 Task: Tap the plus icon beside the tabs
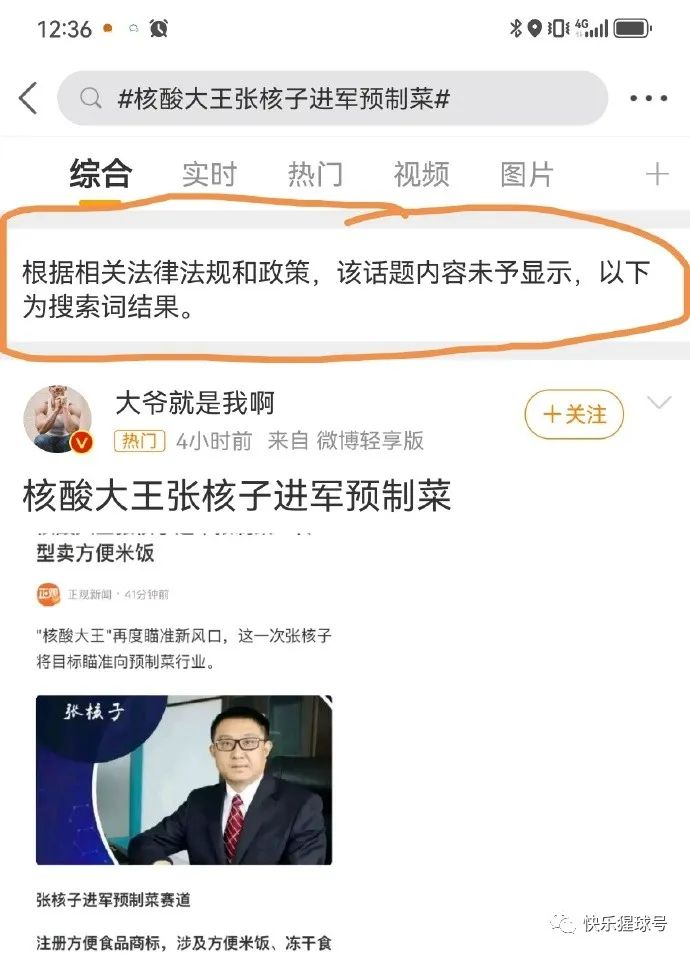[657, 175]
